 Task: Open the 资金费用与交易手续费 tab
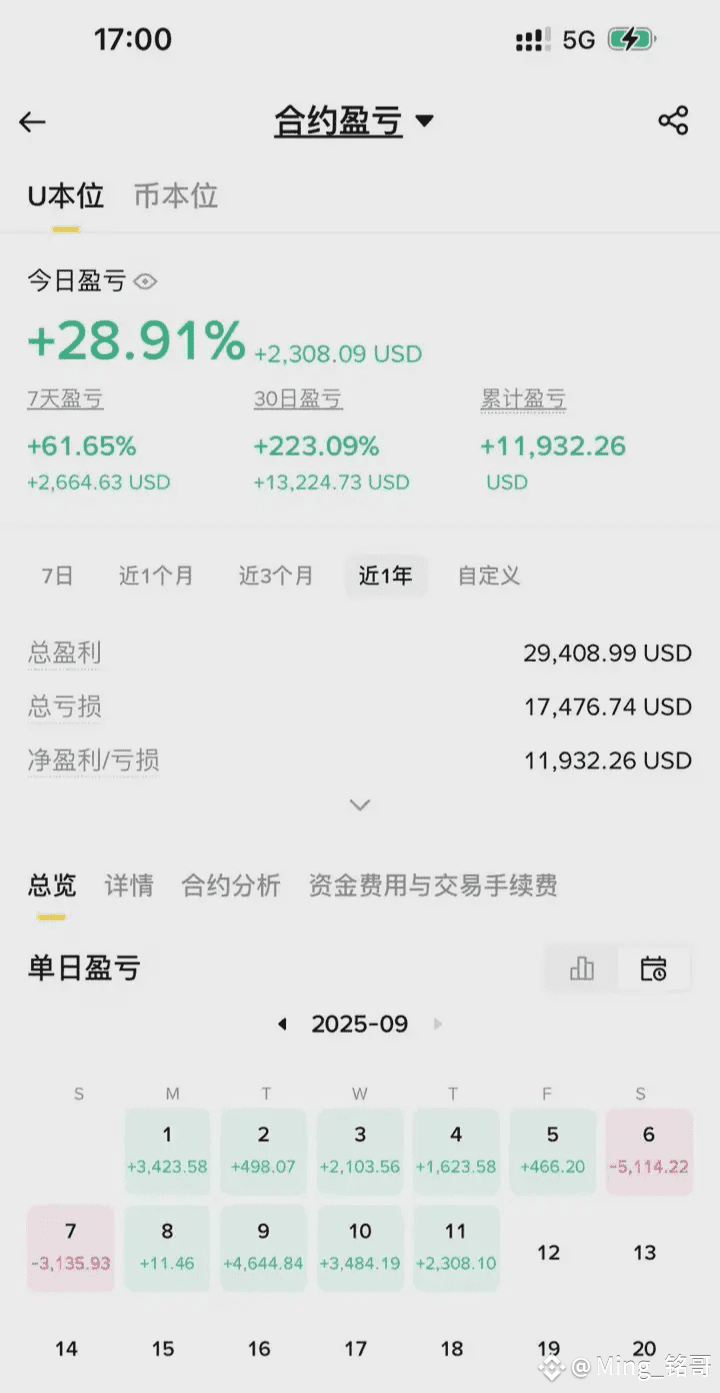433,885
